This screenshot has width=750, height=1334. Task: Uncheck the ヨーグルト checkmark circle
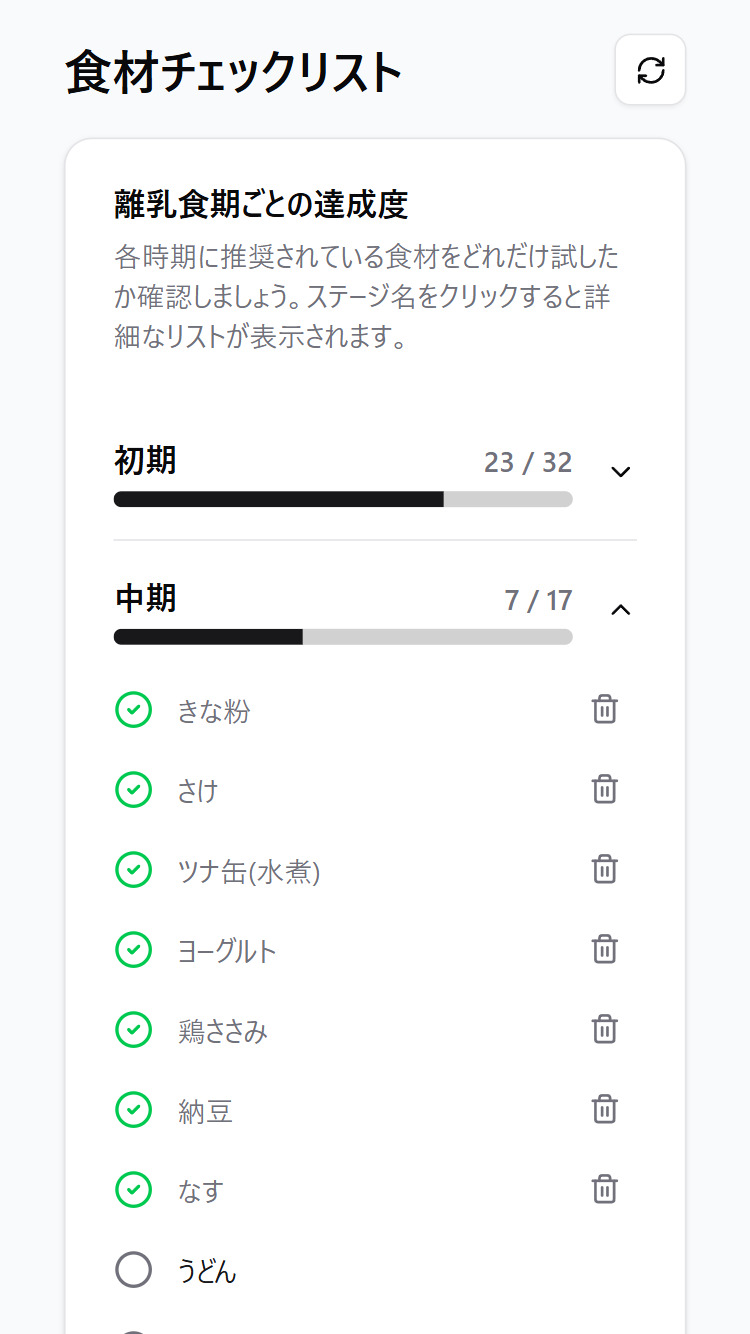(133, 949)
